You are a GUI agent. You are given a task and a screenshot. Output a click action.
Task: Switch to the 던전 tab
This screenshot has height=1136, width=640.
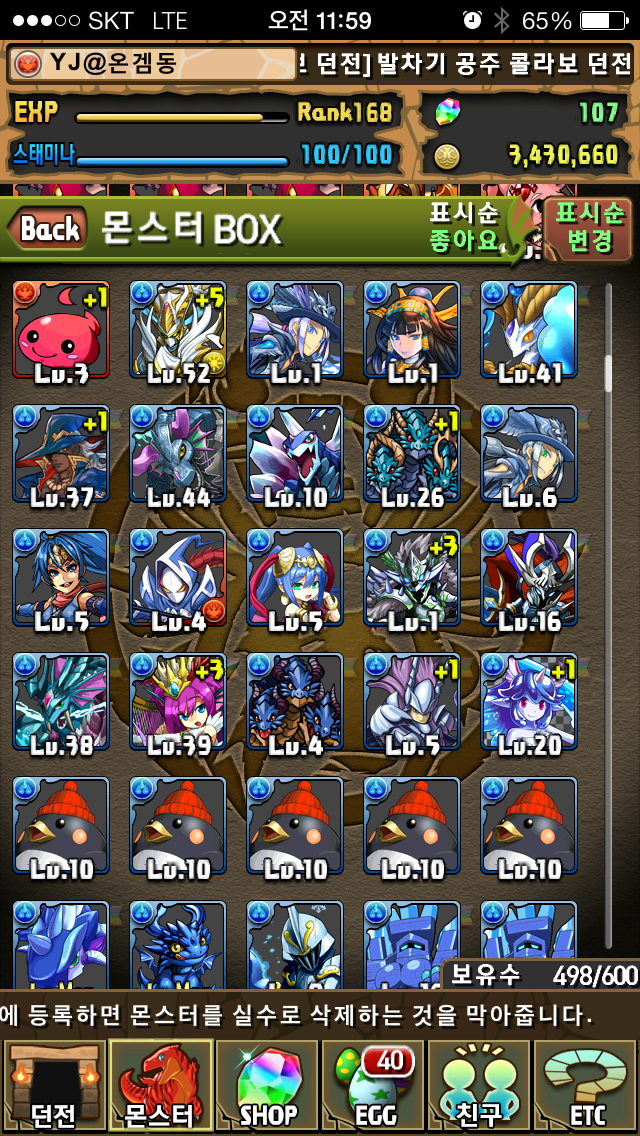click(x=53, y=1085)
